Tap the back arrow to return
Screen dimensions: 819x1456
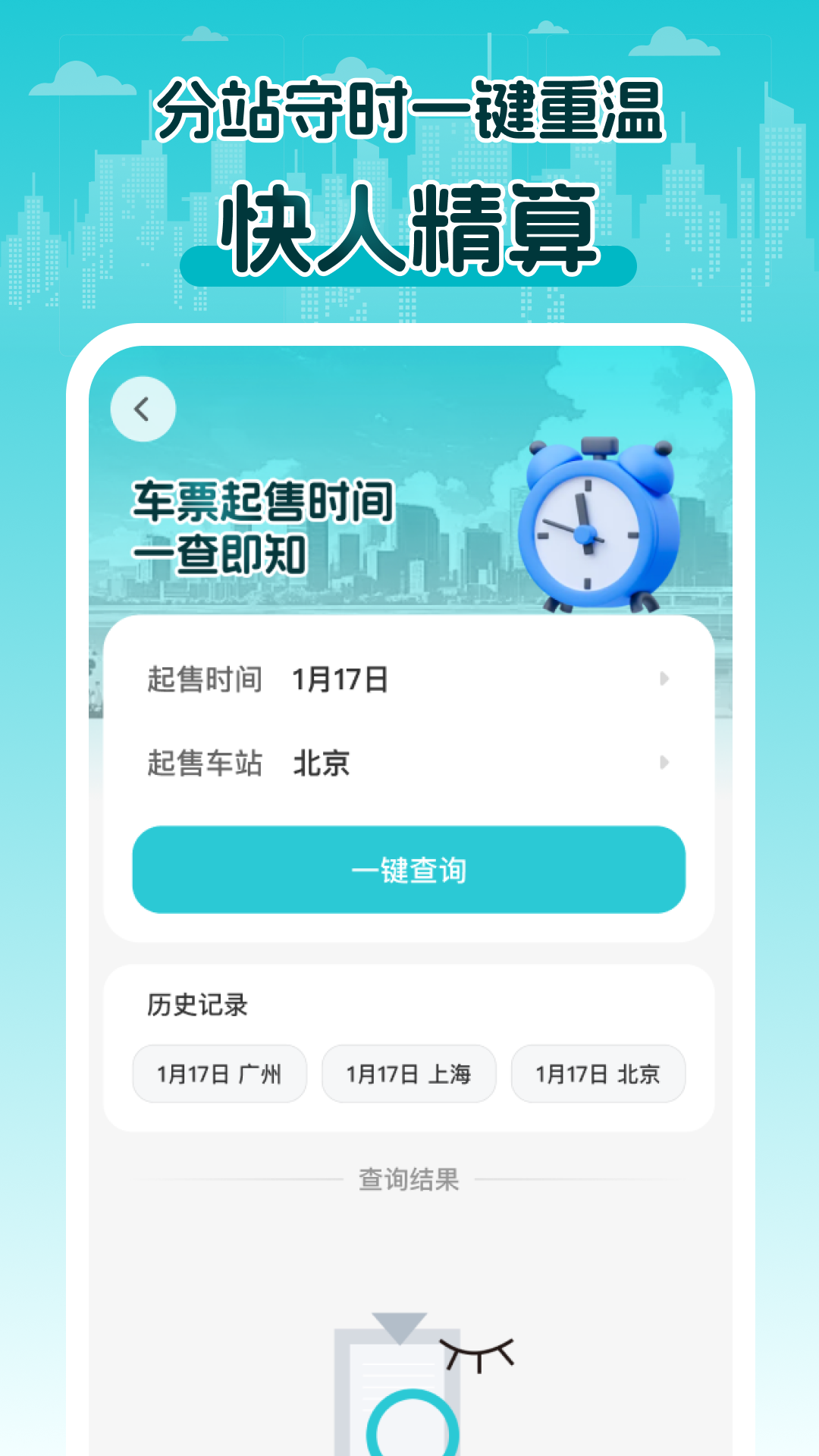(141, 408)
